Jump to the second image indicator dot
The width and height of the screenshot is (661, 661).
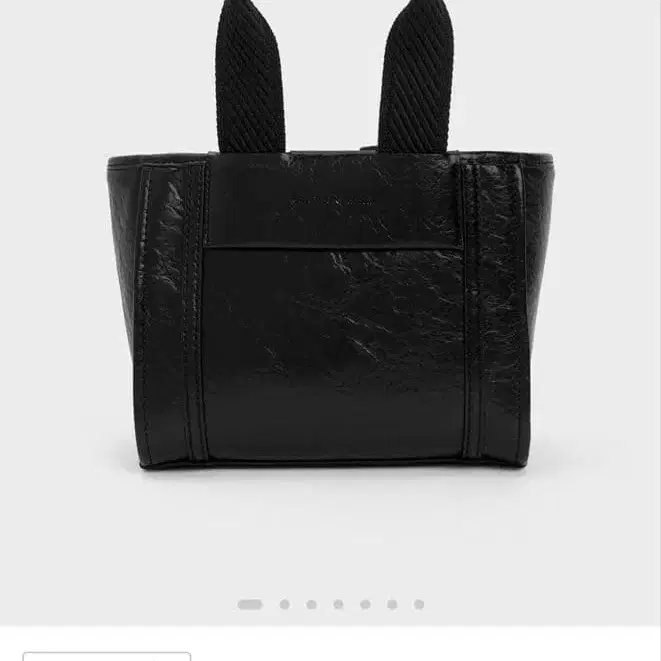285,604
